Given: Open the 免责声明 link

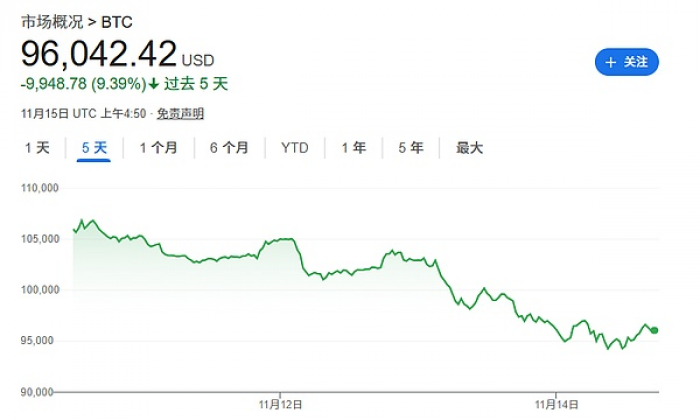Looking at the screenshot, I should [x=180, y=114].
